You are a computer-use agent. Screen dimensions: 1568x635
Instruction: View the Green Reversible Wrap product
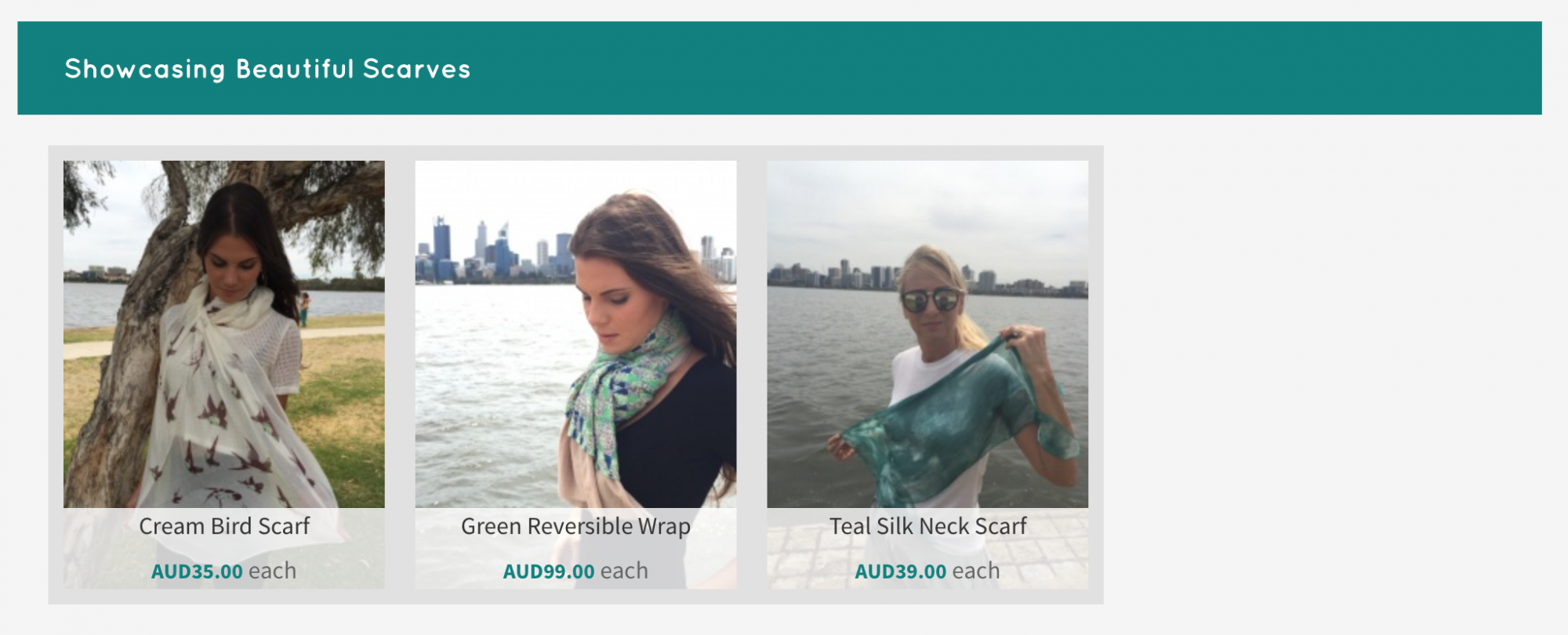(575, 526)
